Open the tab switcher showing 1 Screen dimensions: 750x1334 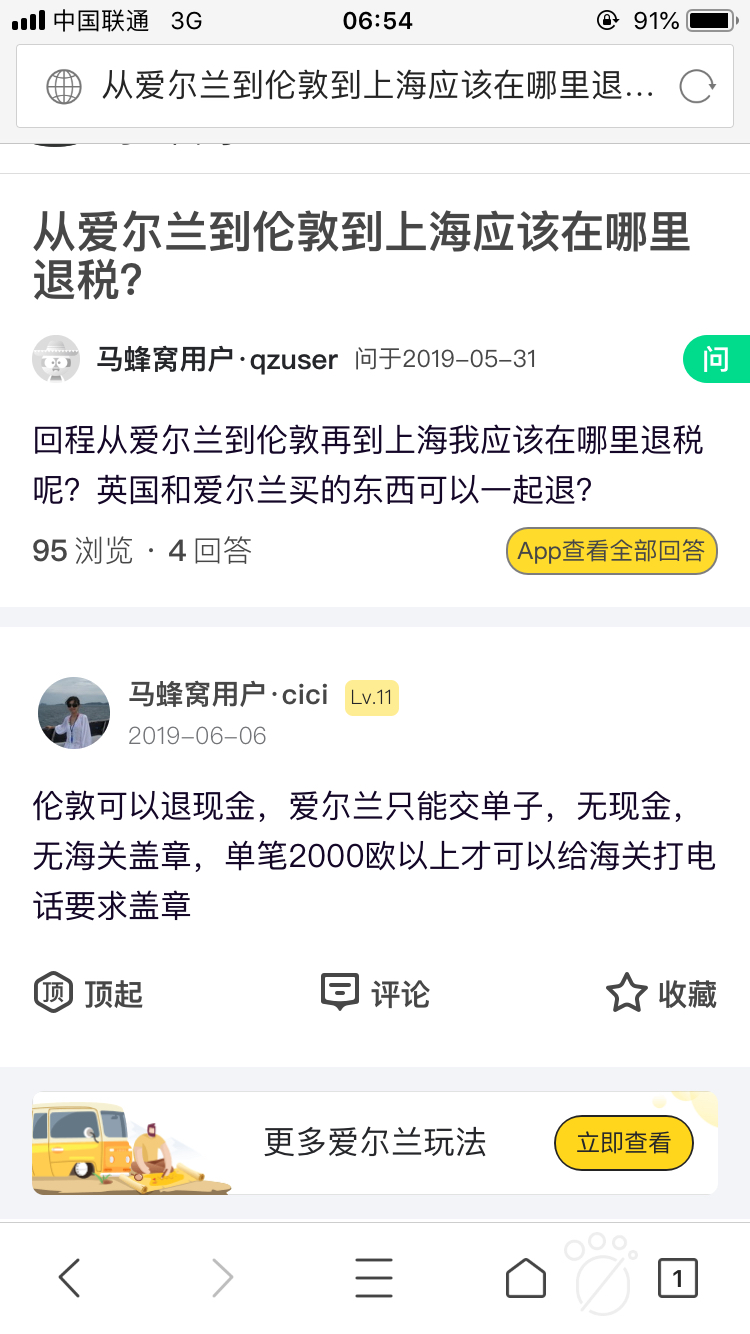click(x=677, y=1278)
